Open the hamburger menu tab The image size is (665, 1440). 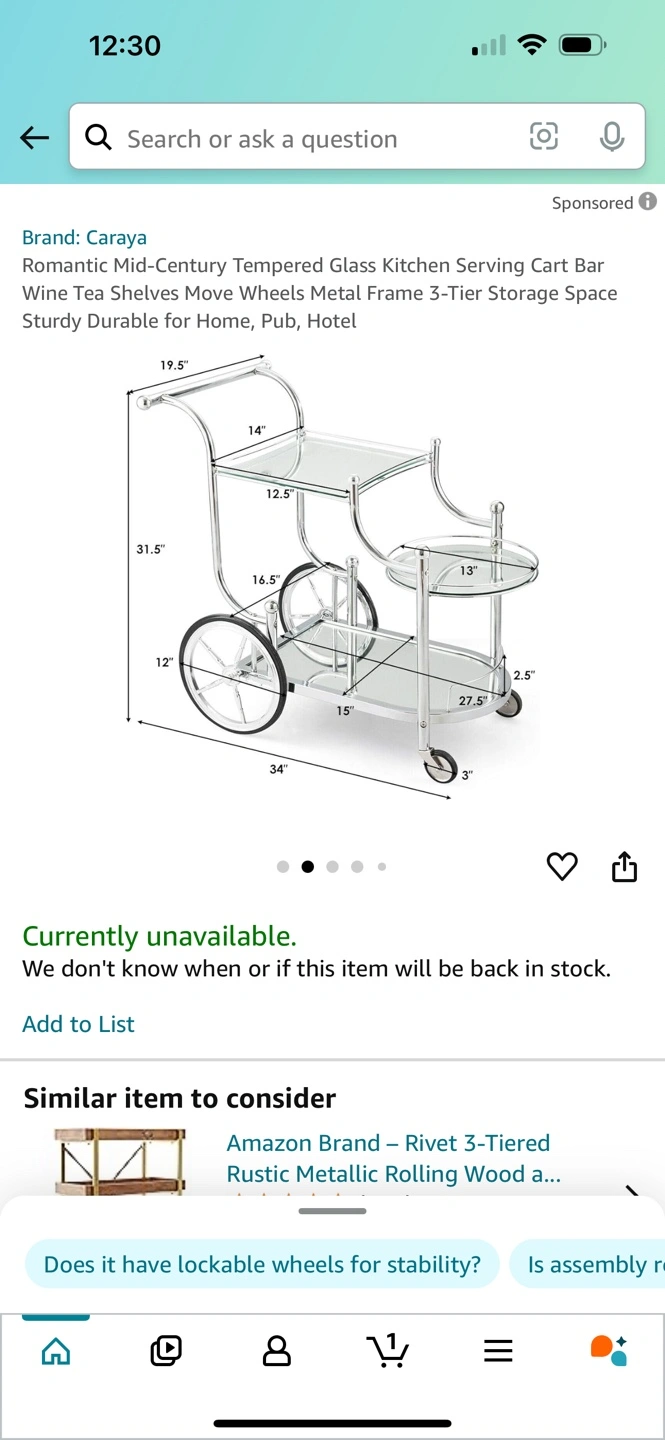(x=498, y=1352)
